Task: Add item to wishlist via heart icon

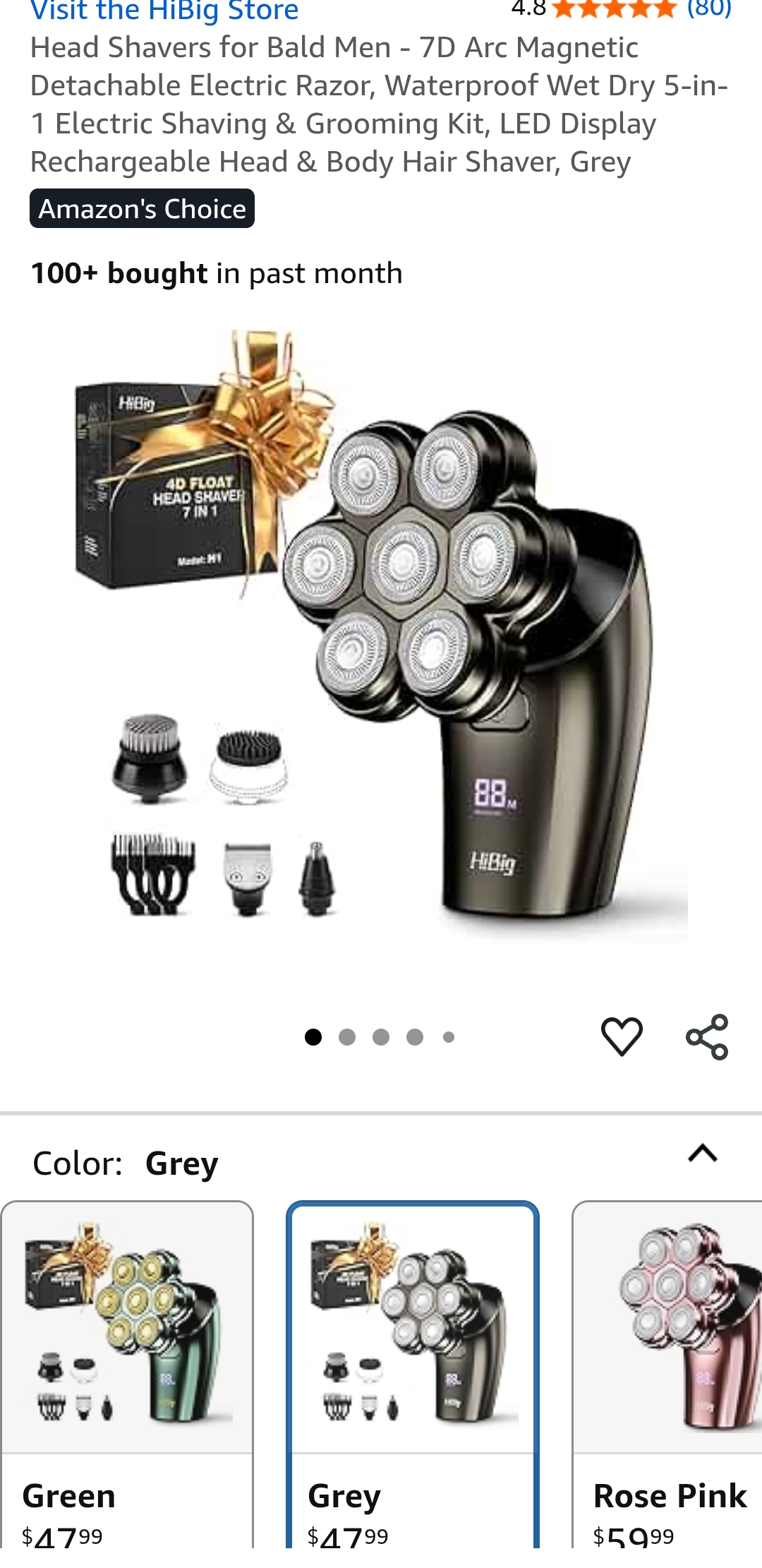Action: tap(622, 1036)
